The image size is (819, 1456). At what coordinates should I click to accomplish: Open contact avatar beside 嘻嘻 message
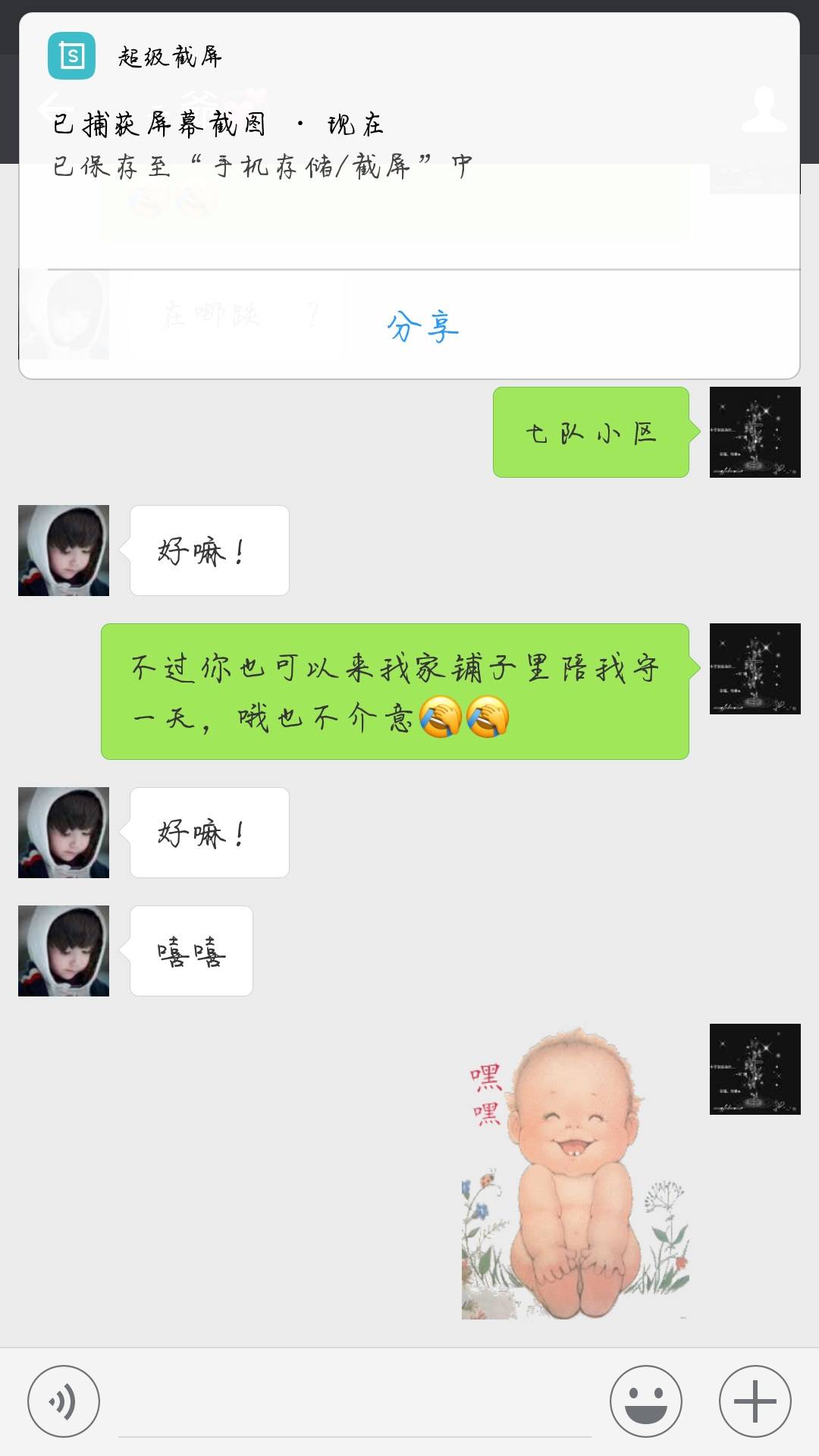(64, 951)
